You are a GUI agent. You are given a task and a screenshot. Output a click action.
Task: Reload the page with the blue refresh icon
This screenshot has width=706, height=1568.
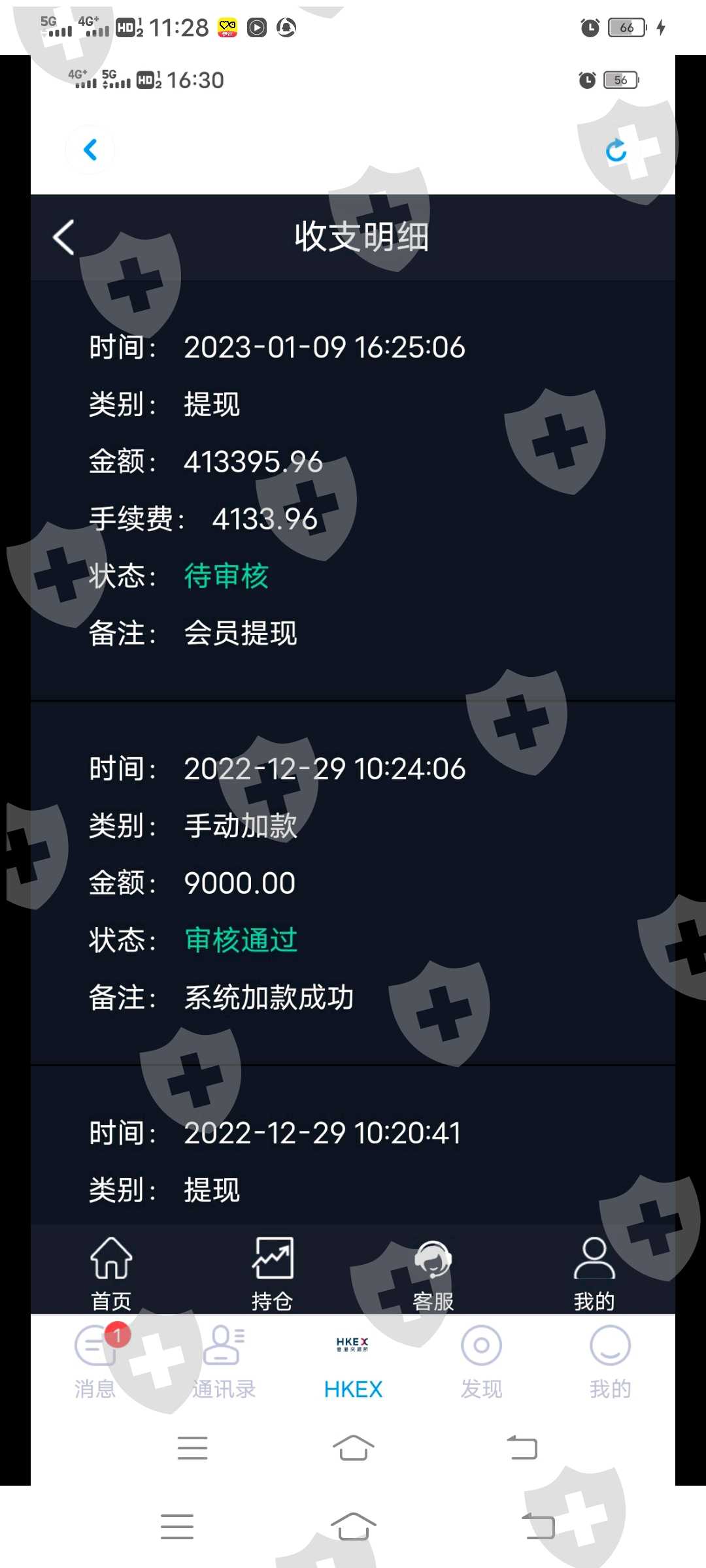coord(616,150)
